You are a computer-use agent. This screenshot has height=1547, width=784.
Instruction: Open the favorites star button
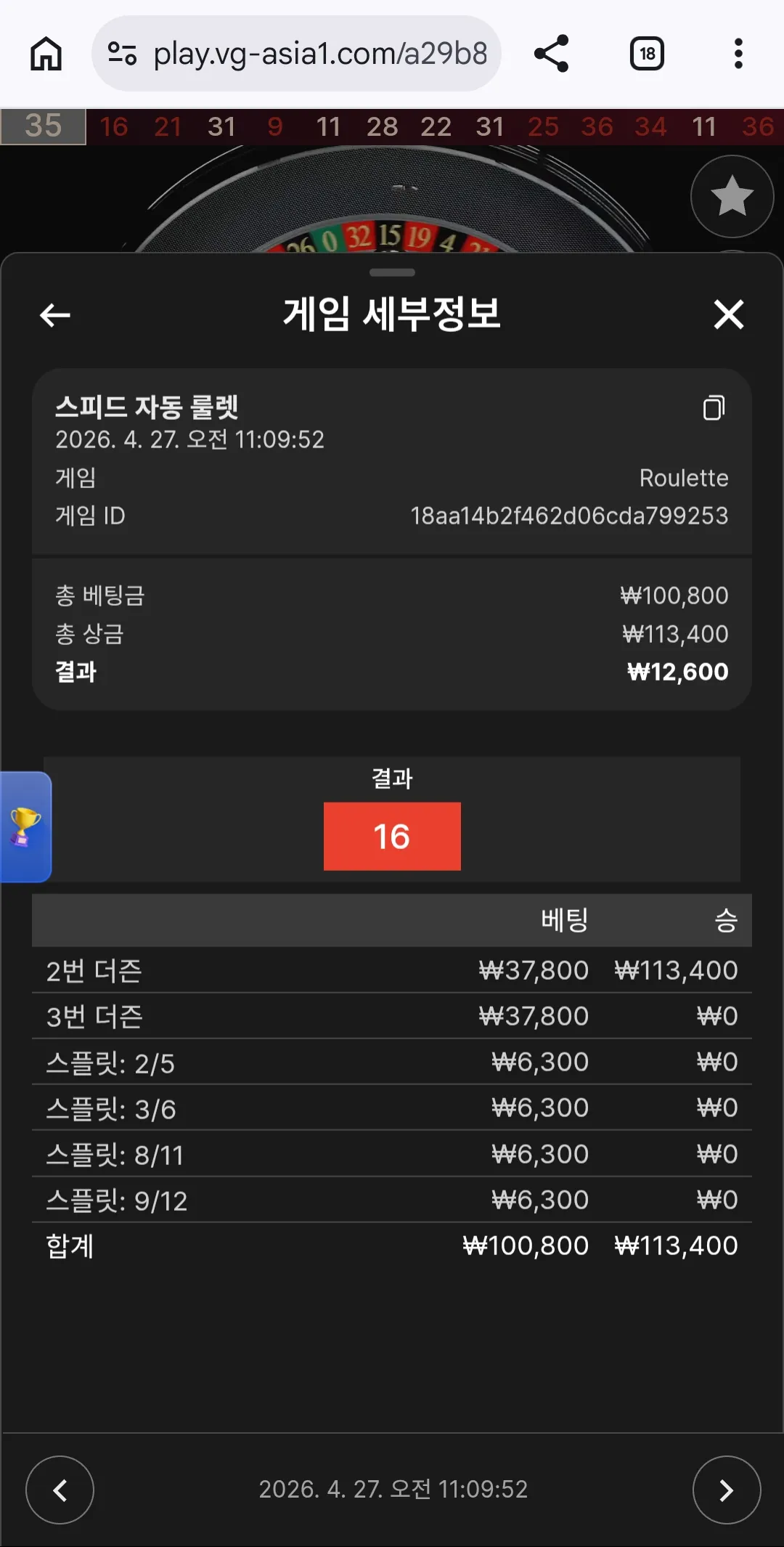tap(732, 196)
